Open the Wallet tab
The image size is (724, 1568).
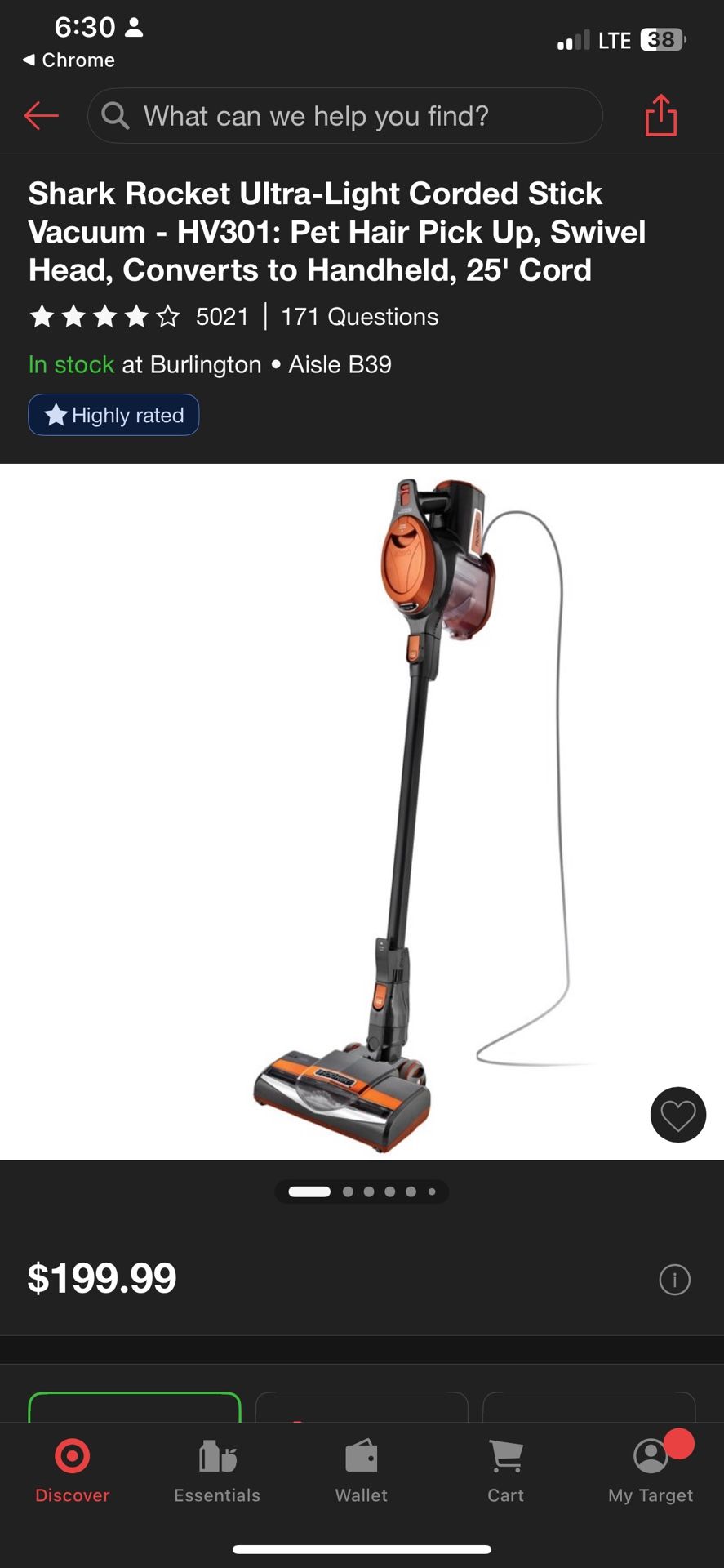[362, 1472]
